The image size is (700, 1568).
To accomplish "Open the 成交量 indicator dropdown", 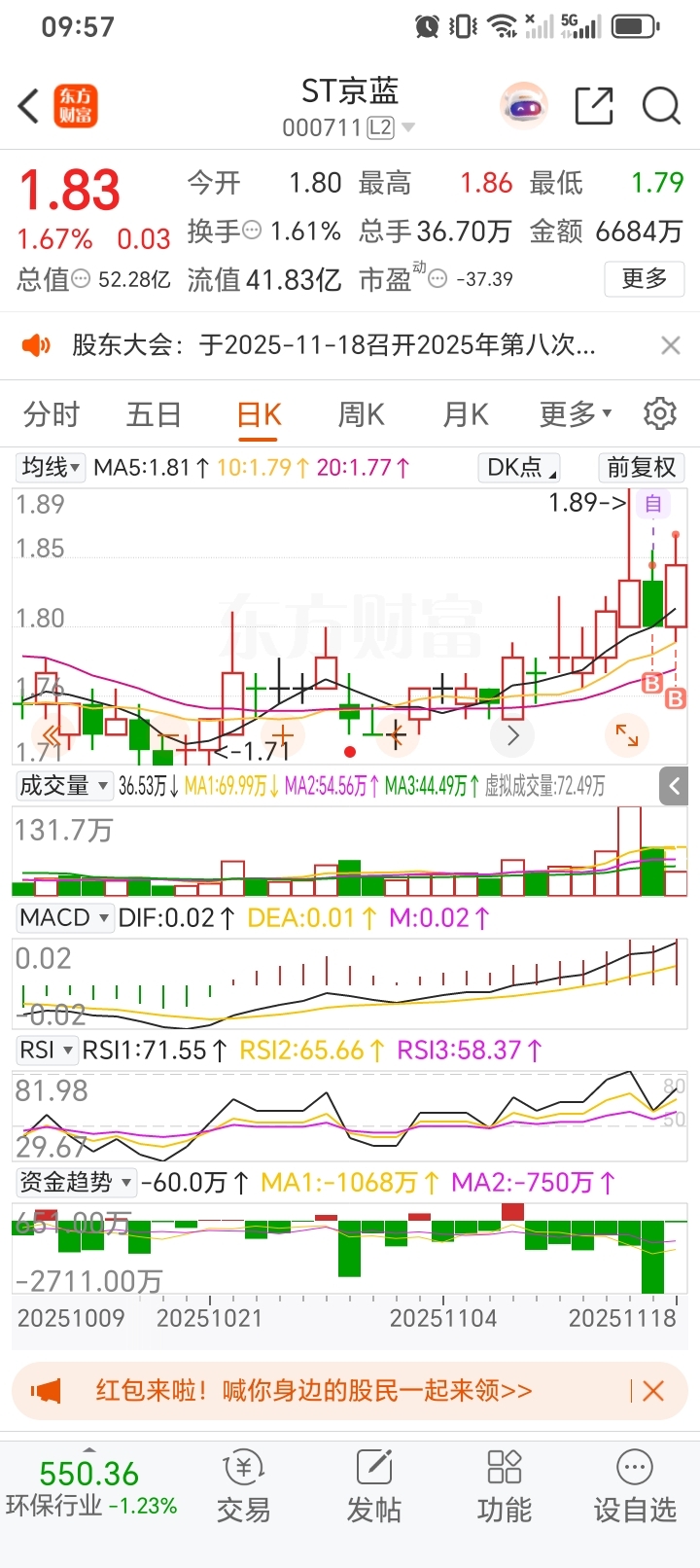I will tap(64, 785).
